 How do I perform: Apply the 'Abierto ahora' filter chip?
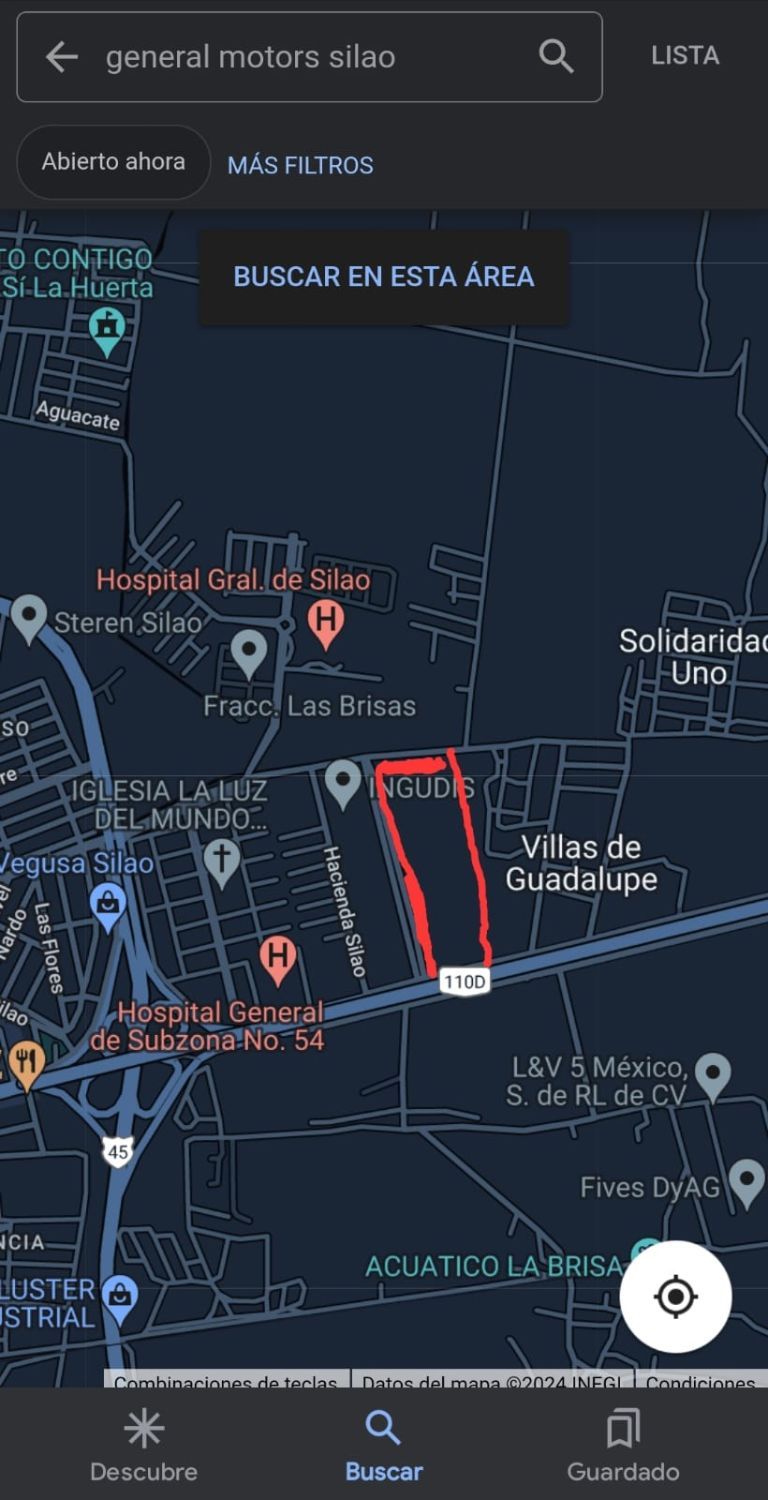[113, 162]
